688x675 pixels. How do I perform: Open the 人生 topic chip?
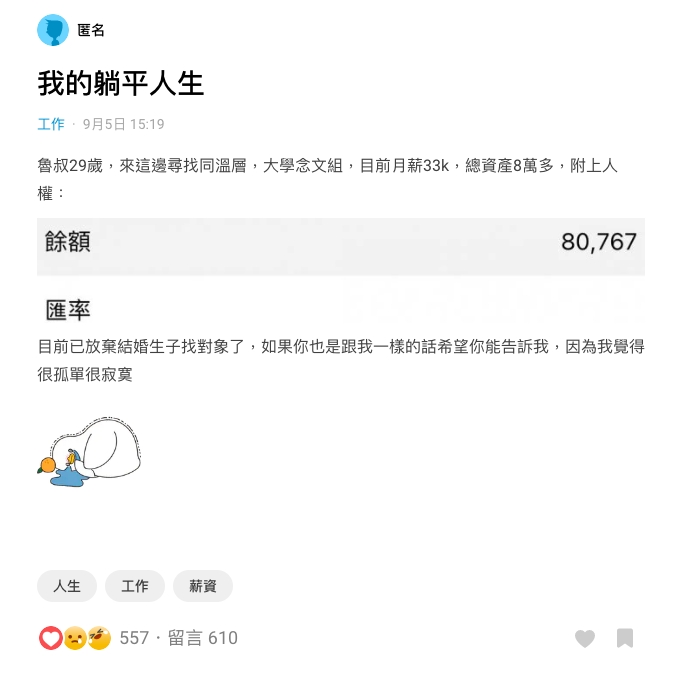pyautogui.click(x=67, y=586)
